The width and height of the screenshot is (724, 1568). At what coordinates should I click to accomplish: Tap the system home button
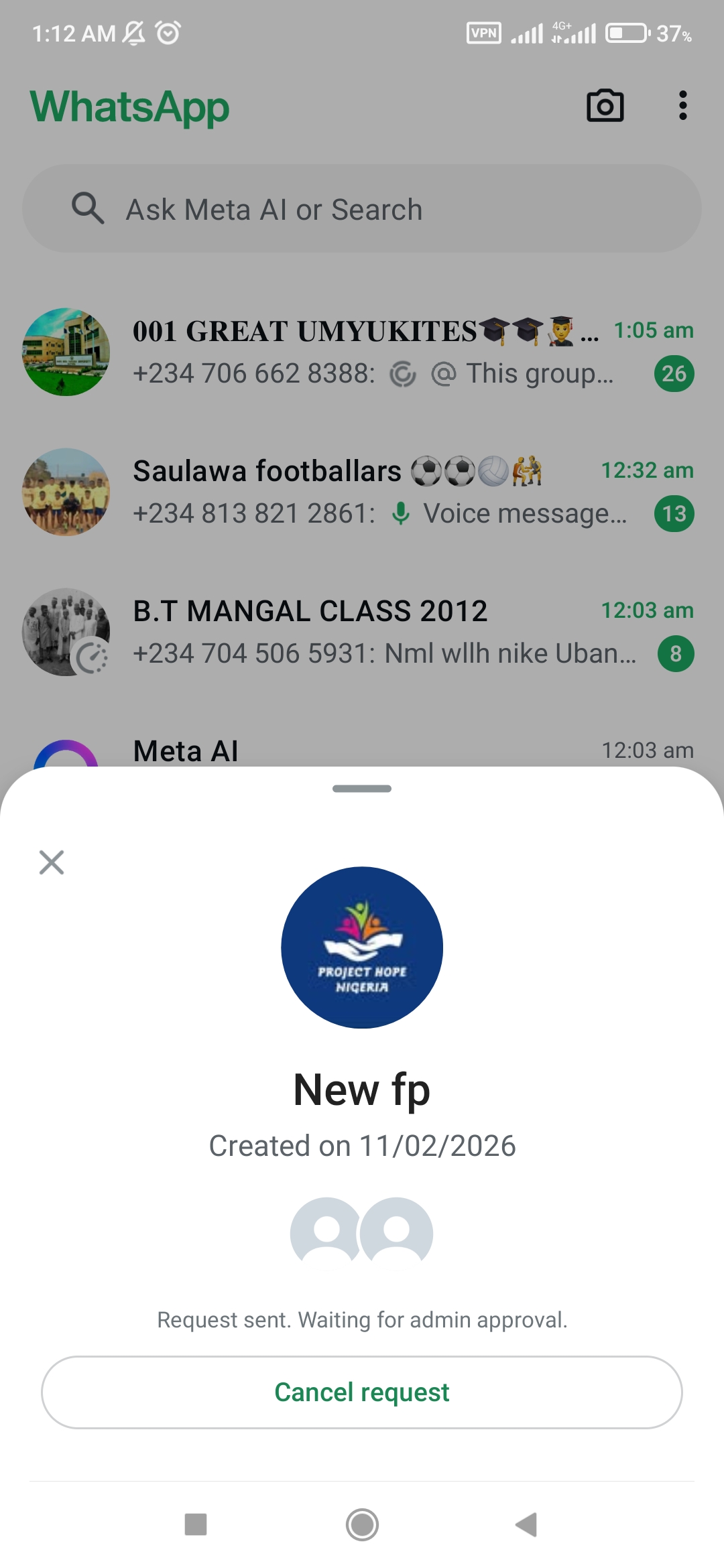(x=362, y=1524)
